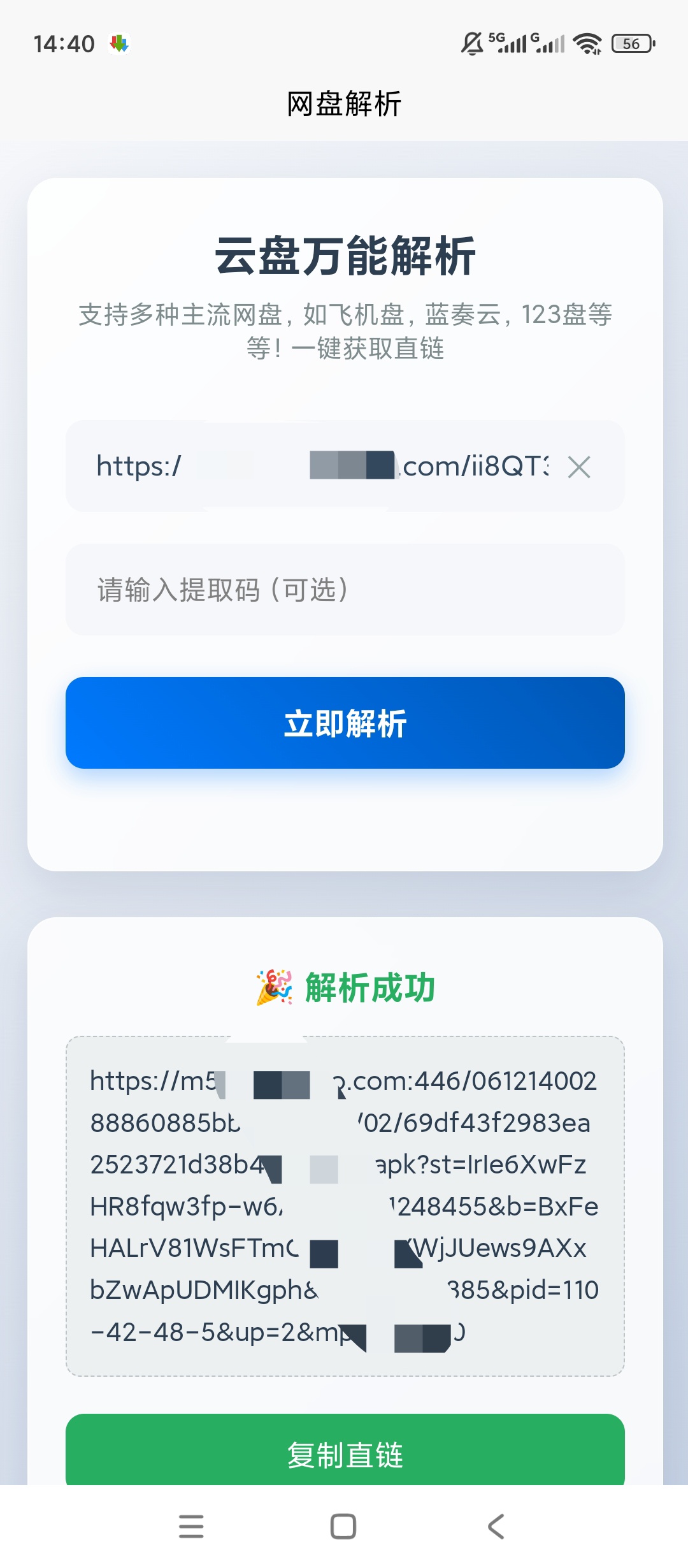Viewport: 688px width, 1568px height.
Task: Start parsing with 立即解析 button
Action: 345,723
